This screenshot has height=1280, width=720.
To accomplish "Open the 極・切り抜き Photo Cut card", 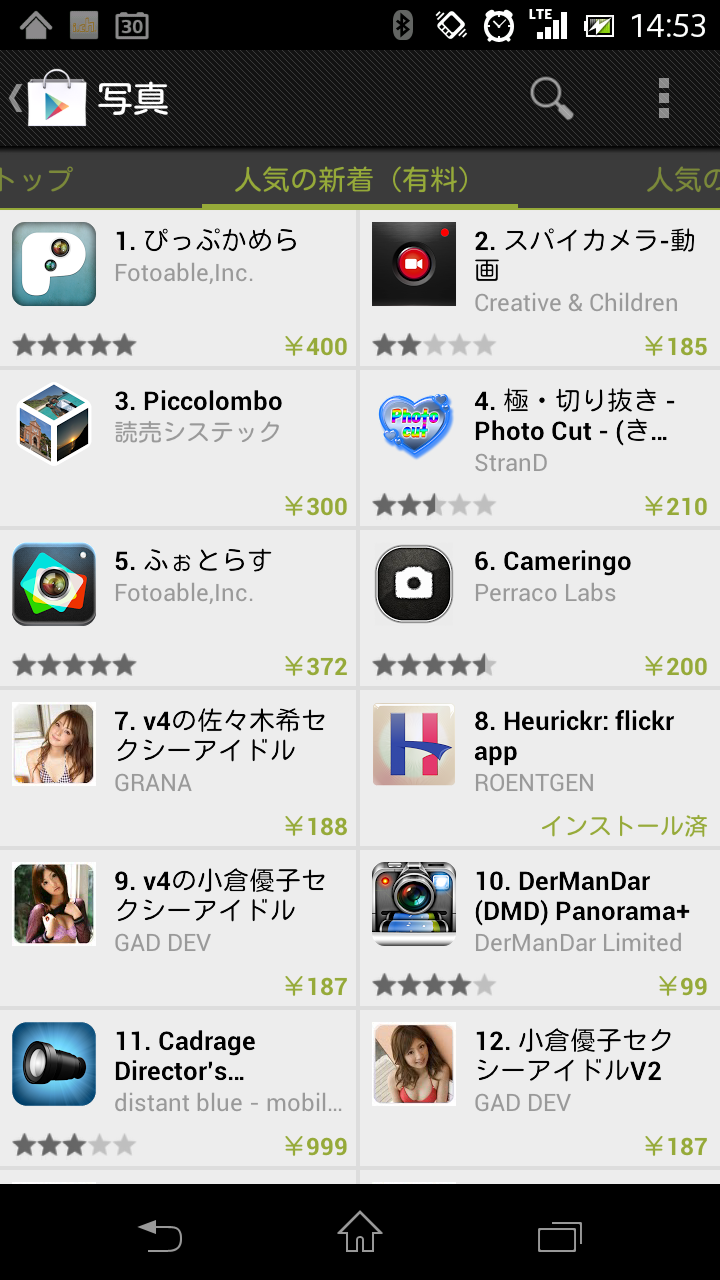I will [x=539, y=448].
